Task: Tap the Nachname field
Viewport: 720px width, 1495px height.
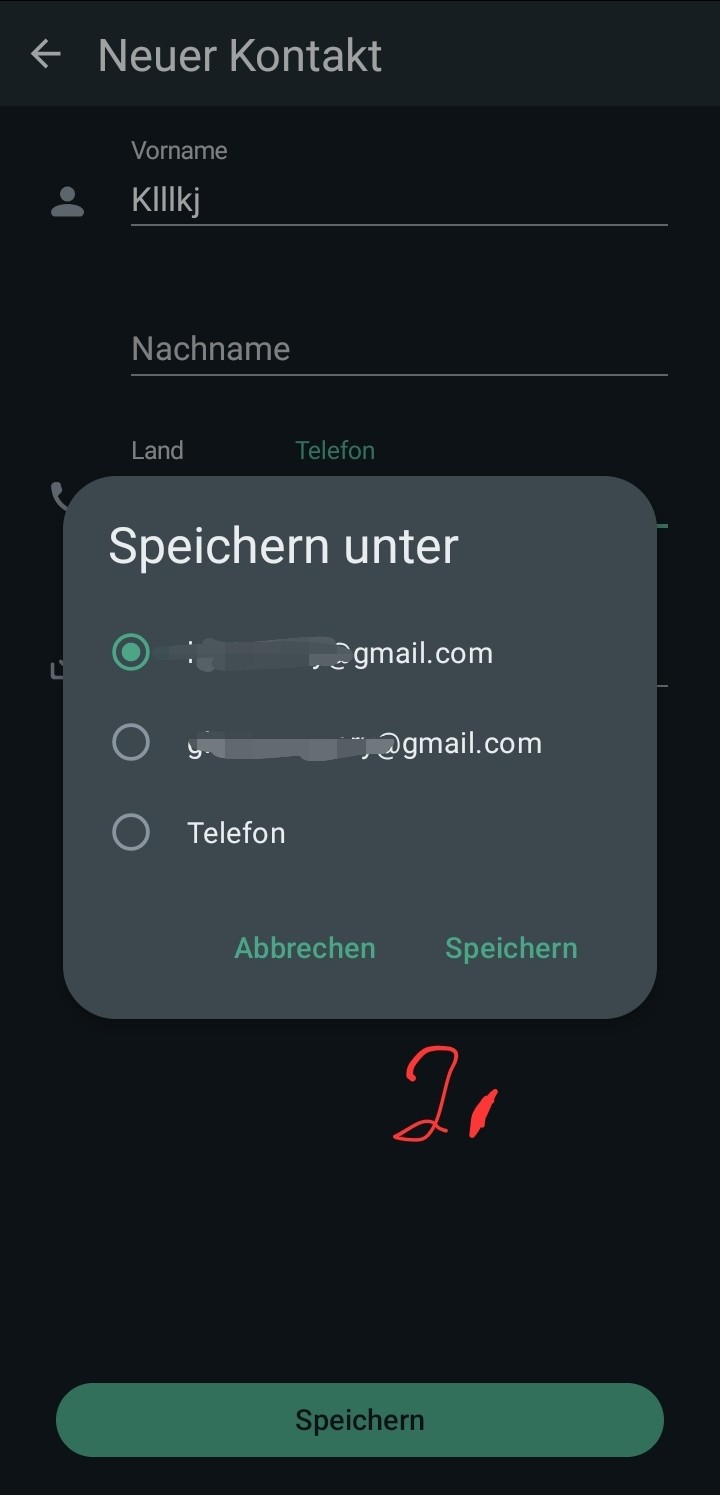Action: (x=398, y=349)
